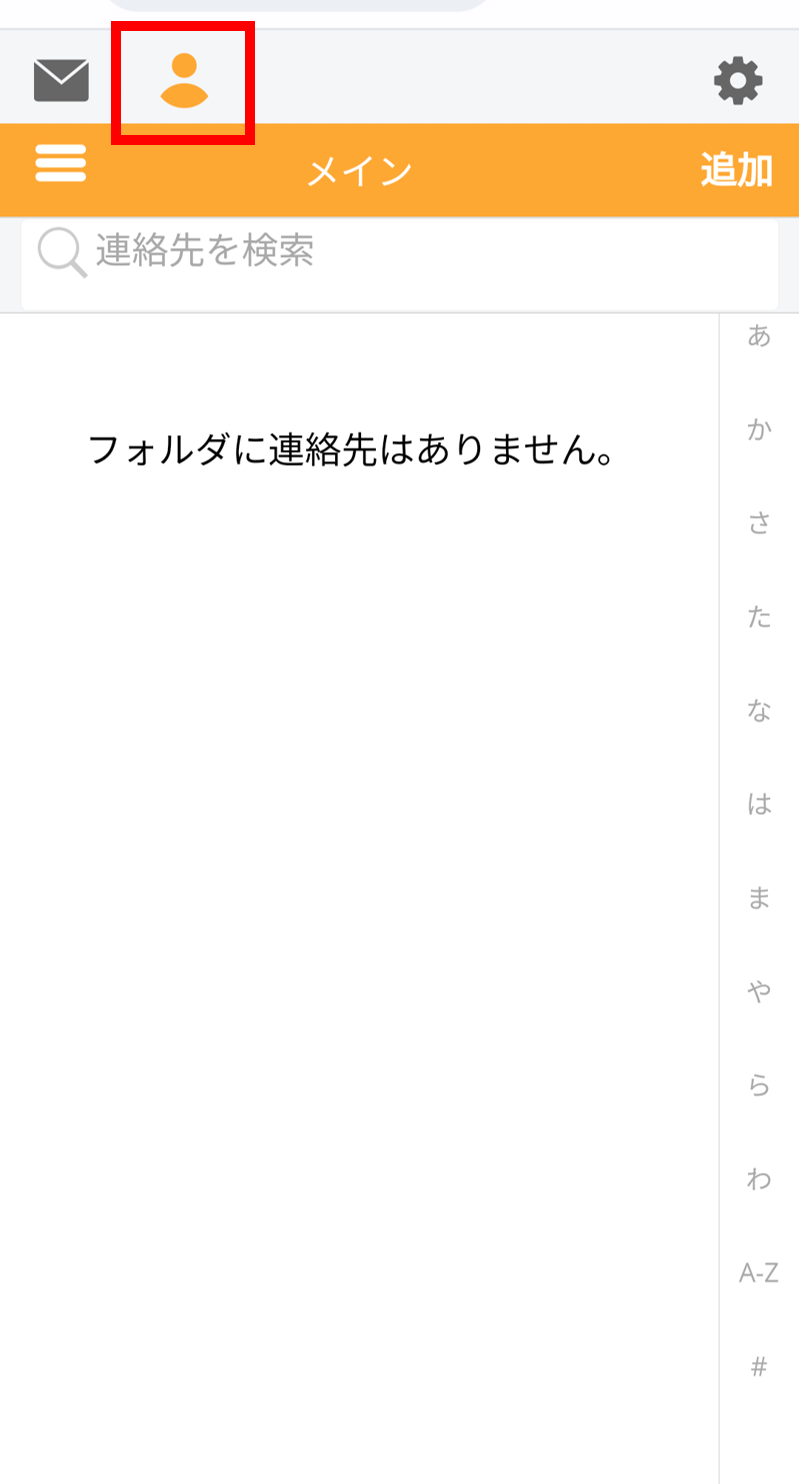799x1484 pixels.
Task: Jump to ら in the index
Action: [x=759, y=1085]
